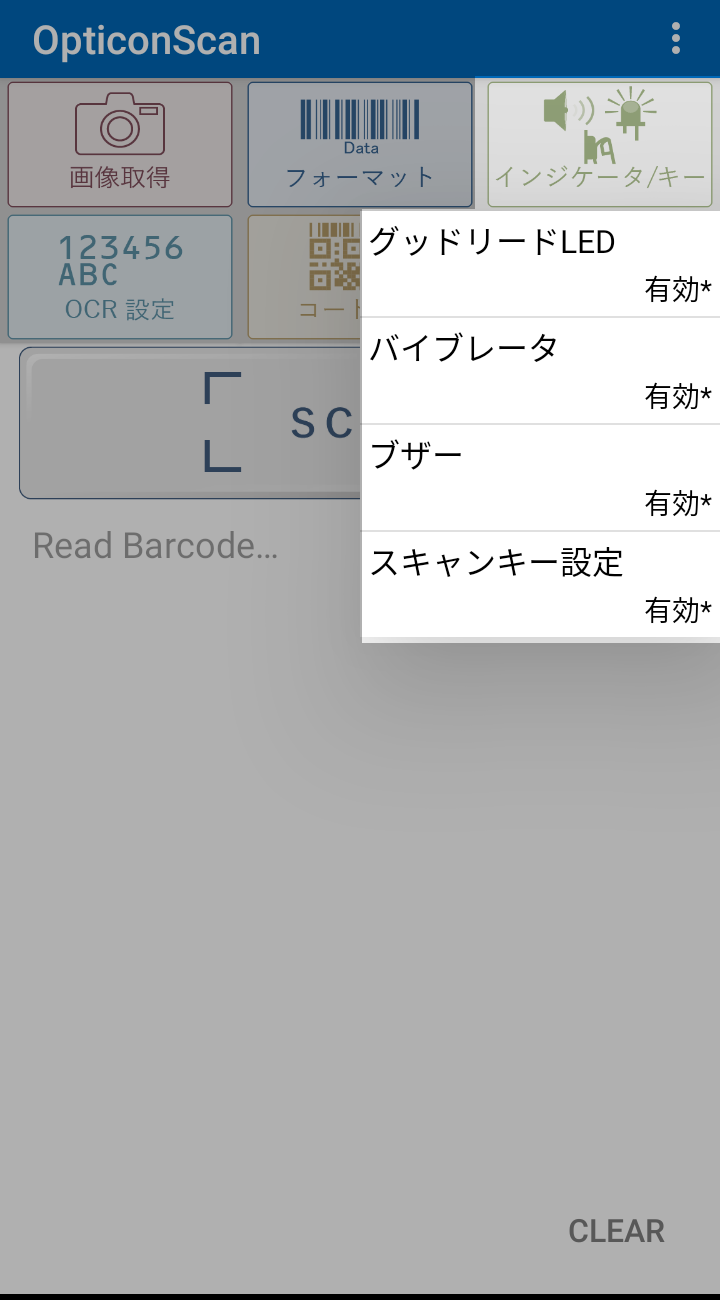The width and height of the screenshot is (720, 1300).
Task: Open the Data フォーマット tile
Action: pyautogui.click(x=360, y=144)
